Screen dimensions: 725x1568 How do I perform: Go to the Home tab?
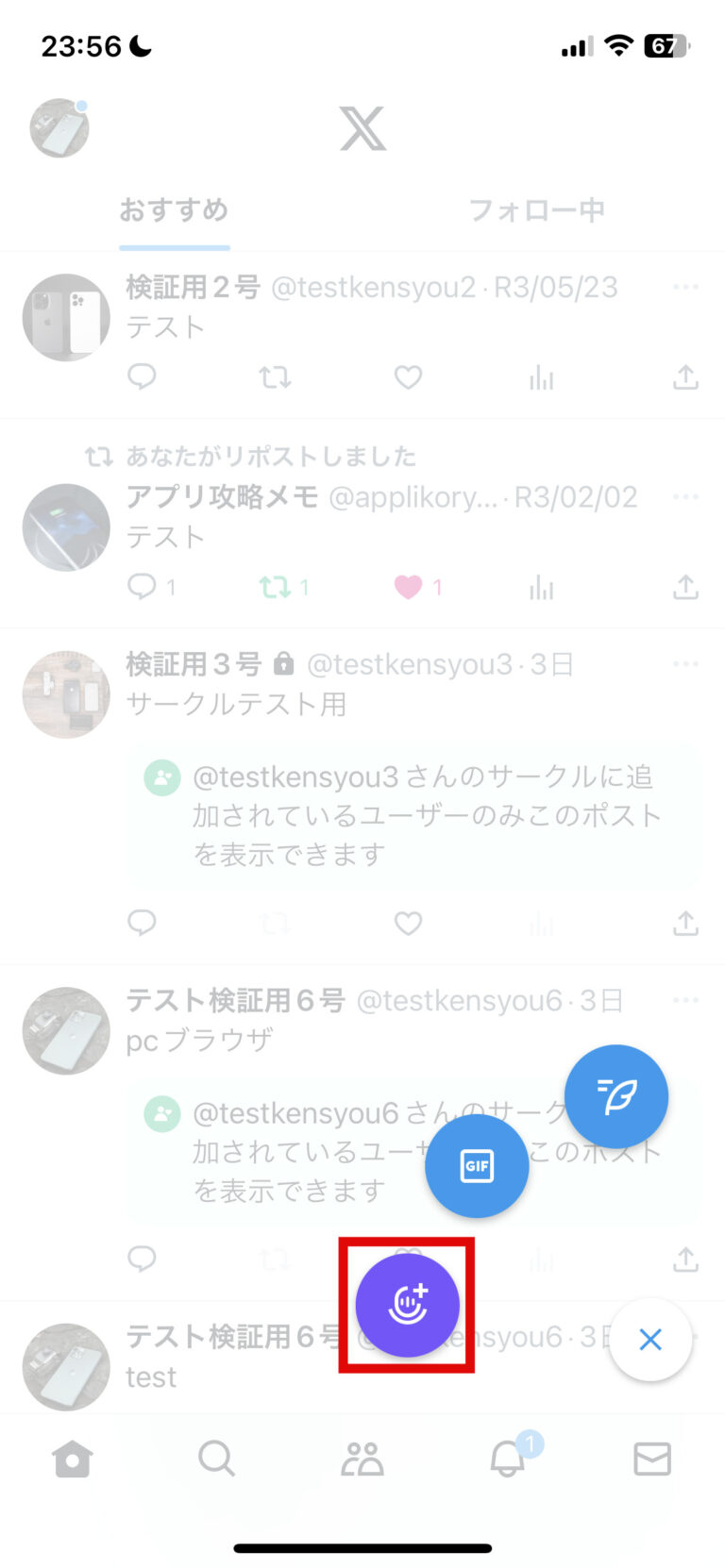click(73, 1460)
